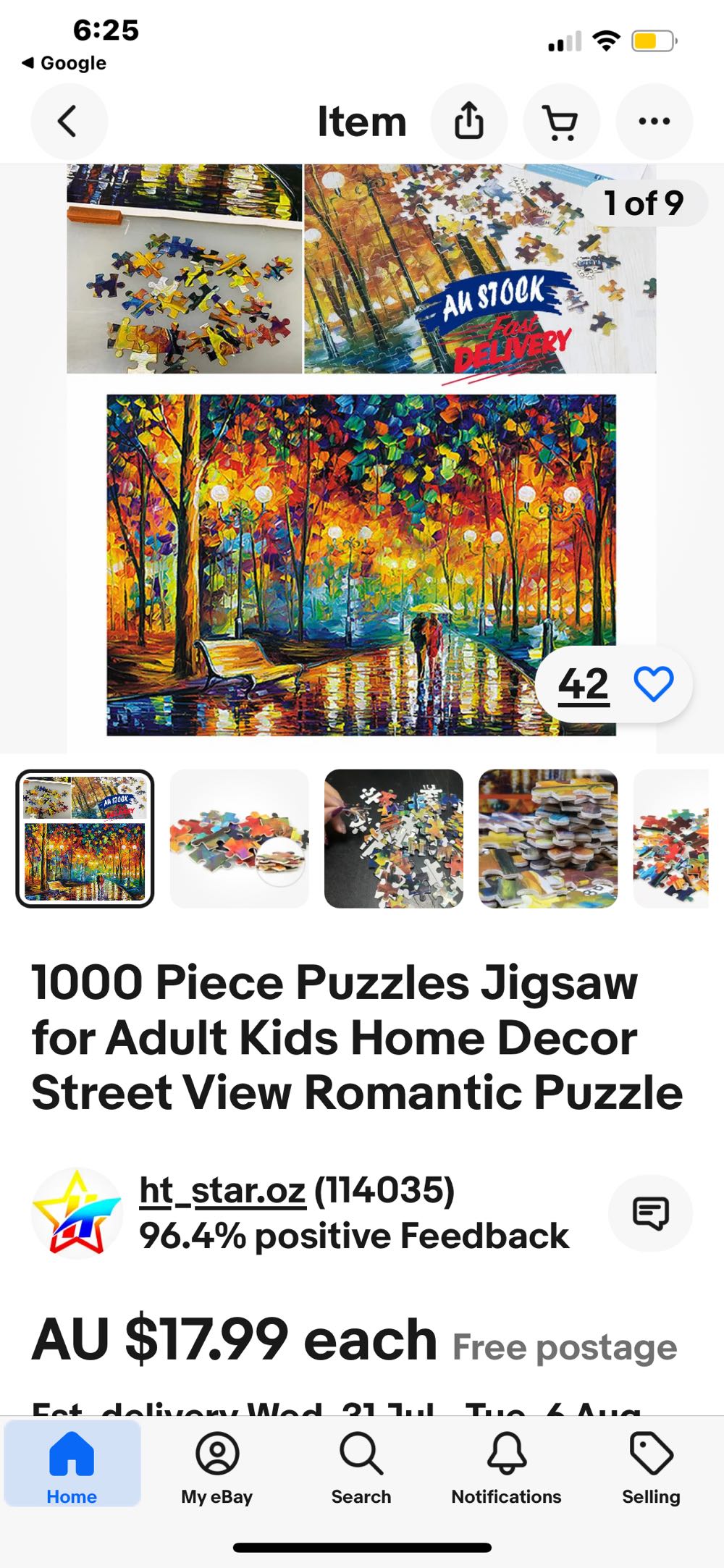724x1568 pixels.
Task: Open the shopping cart
Action: (562, 121)
